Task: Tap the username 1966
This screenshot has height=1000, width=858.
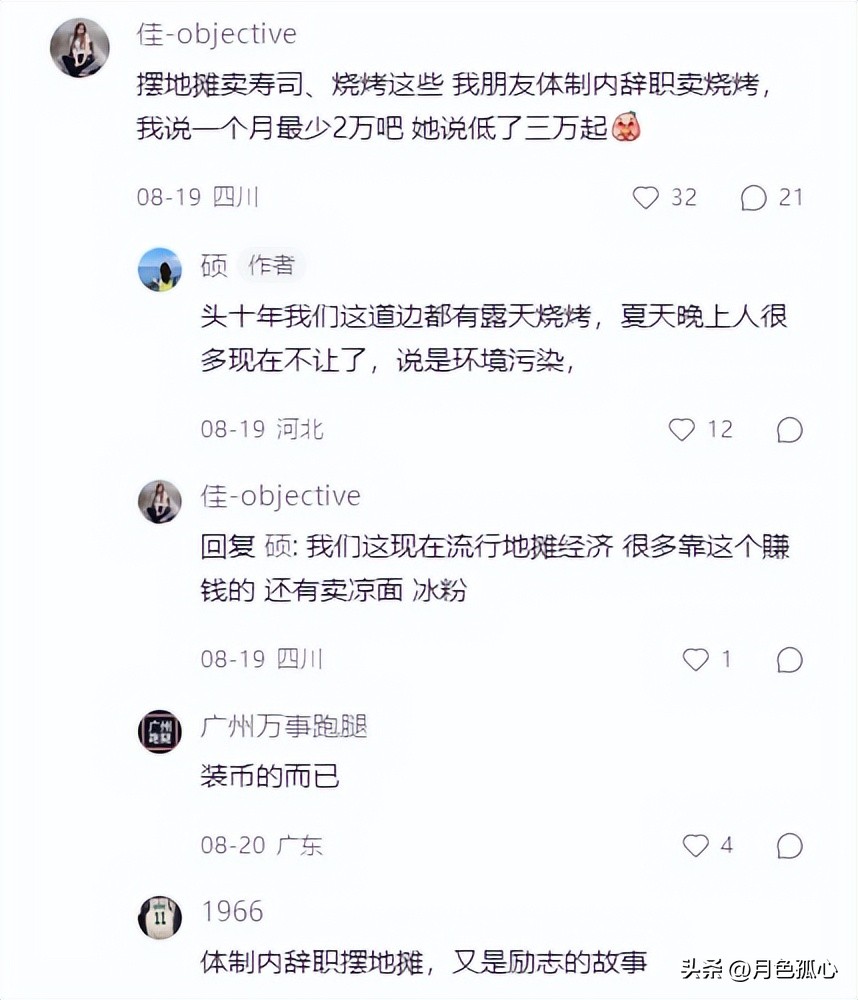Action: pyautogui.click(x=232, y=911)
